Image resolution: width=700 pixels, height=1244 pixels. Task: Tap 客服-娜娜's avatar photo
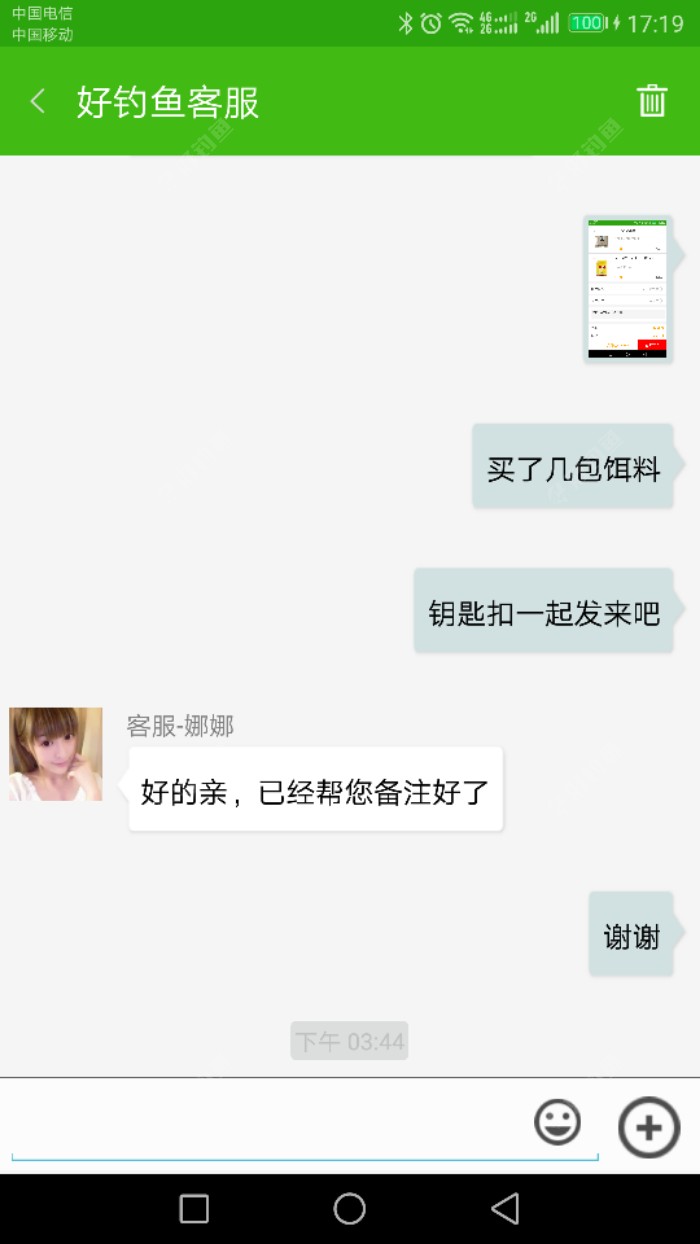point(56,754)
